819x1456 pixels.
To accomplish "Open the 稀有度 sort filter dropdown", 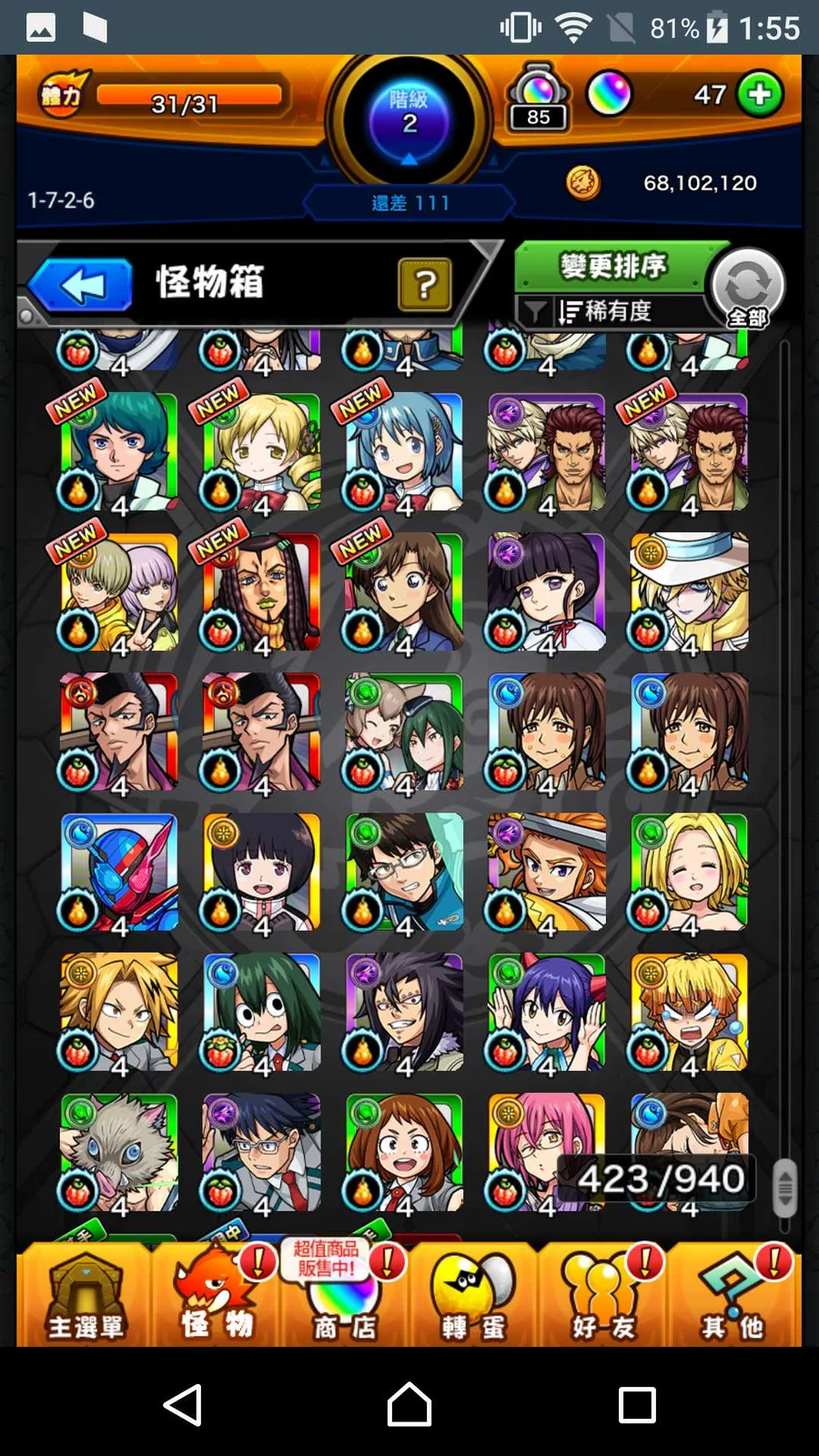I will pyautogui.click(x=606, y=312).
